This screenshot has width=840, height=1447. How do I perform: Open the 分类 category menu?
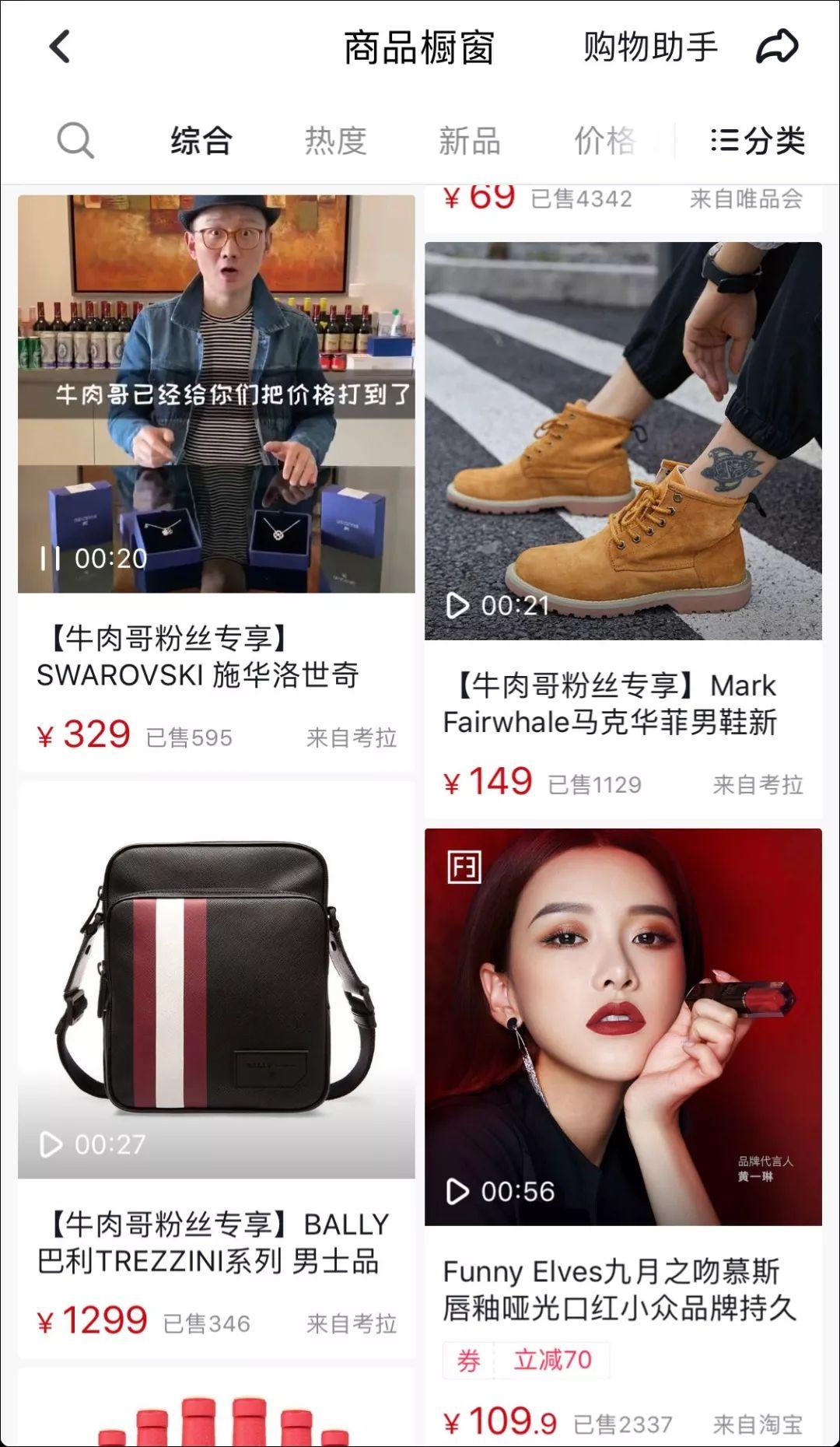click(x=758, y=141)
